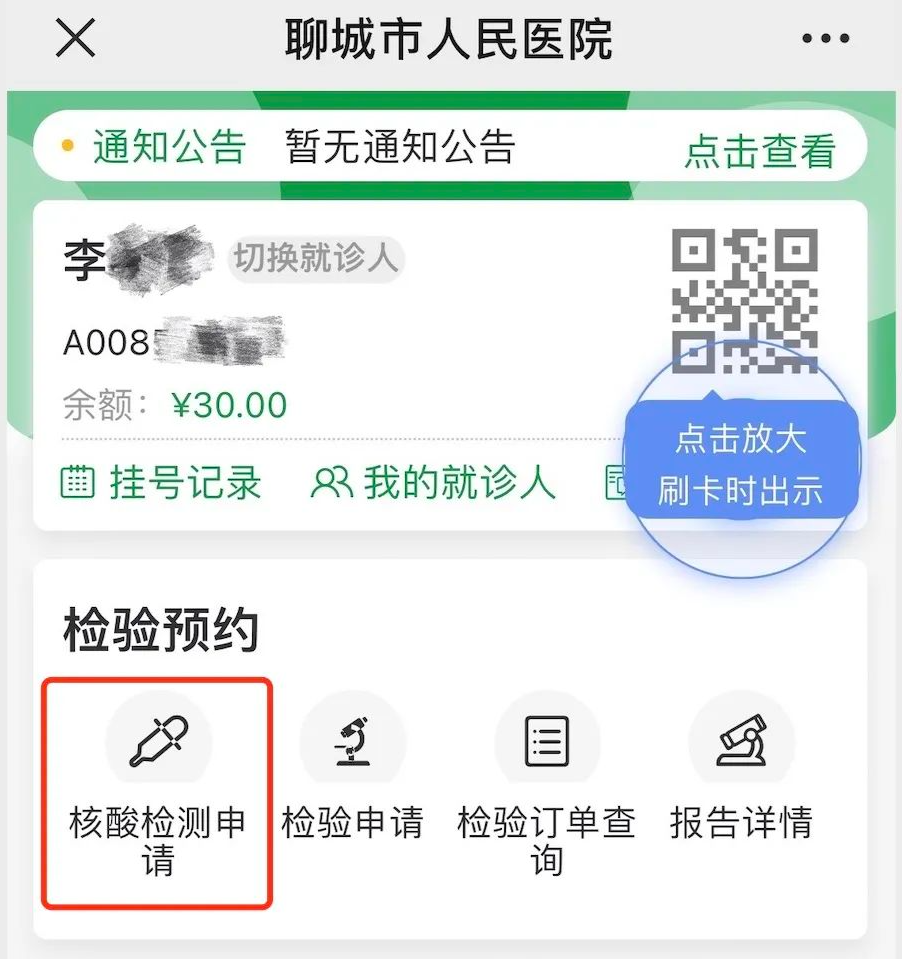The width and height of the screenshot is (902, 959).
Task: Tap 点击查看 to view notices
Action: coord(760,151)
